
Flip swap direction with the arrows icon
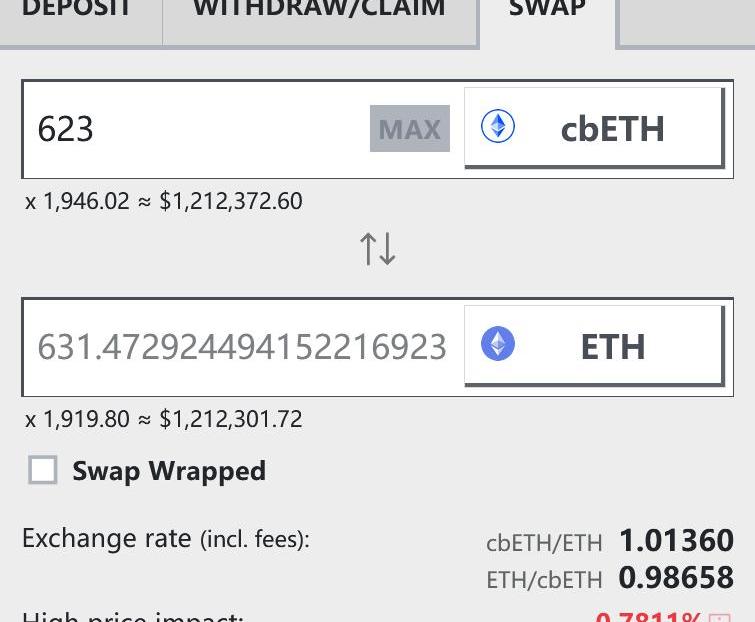[378, 248]
